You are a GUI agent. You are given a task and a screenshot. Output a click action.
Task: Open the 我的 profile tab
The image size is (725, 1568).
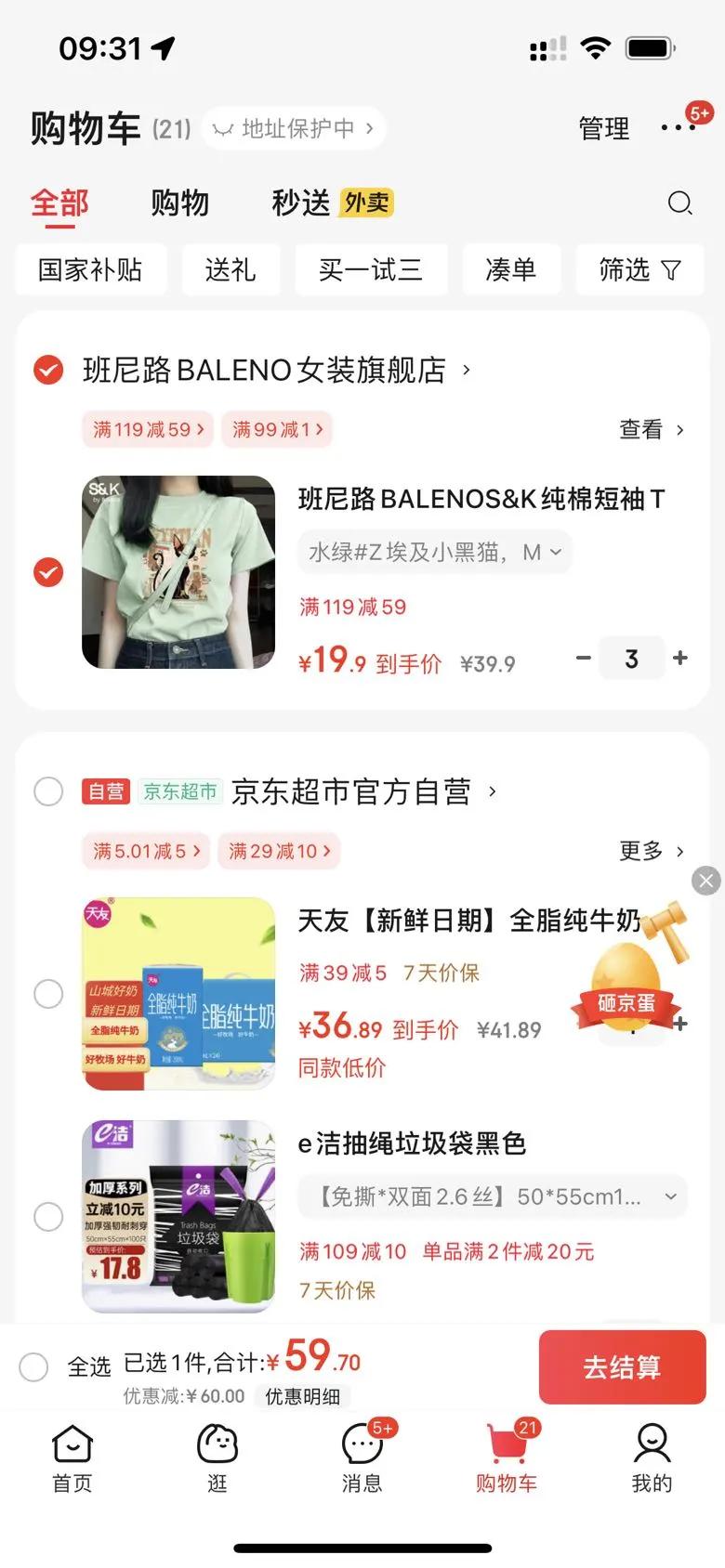[x=652, y=1457]
